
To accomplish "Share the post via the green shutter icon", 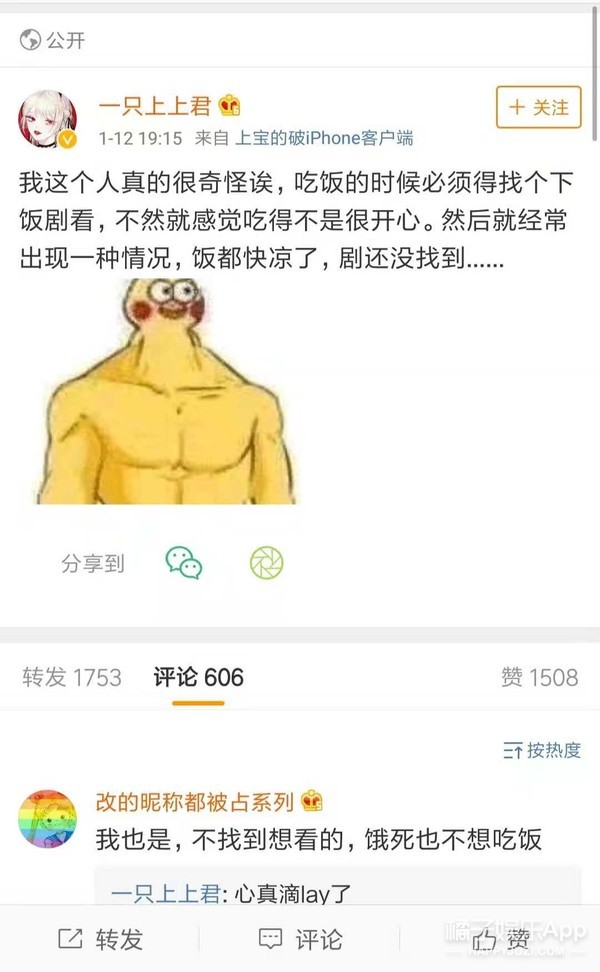I will pyautogui.click(x=266, y=562).
